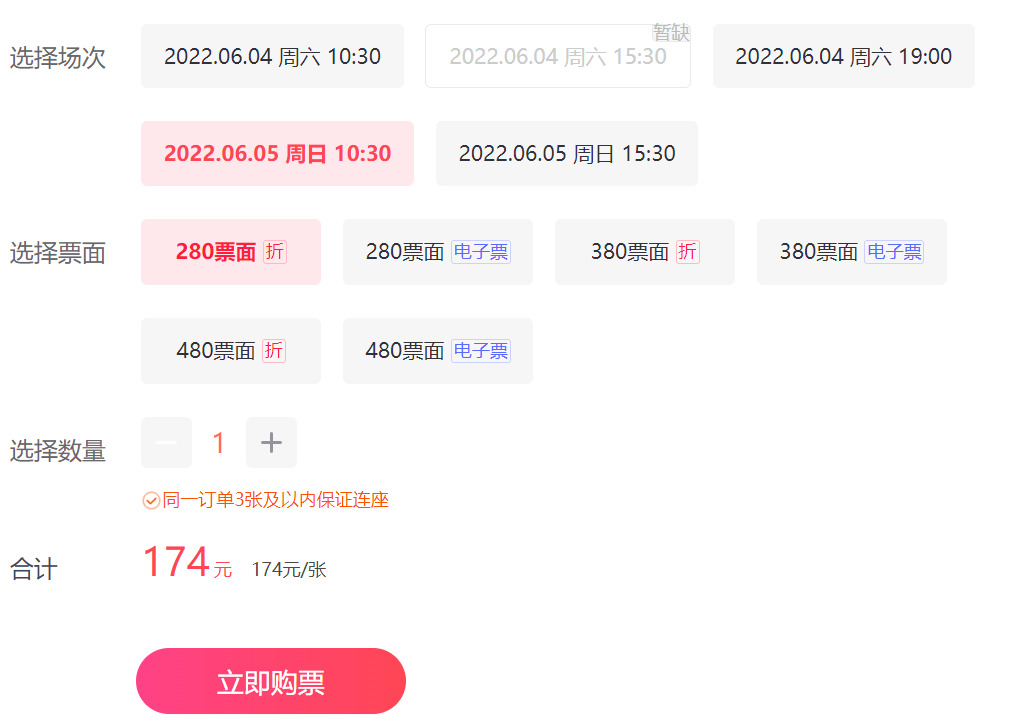Pick the 2022.06.05 周日 15:30 session
The height and width of the screenshot is (724, 1020).
tap(566, 153)
